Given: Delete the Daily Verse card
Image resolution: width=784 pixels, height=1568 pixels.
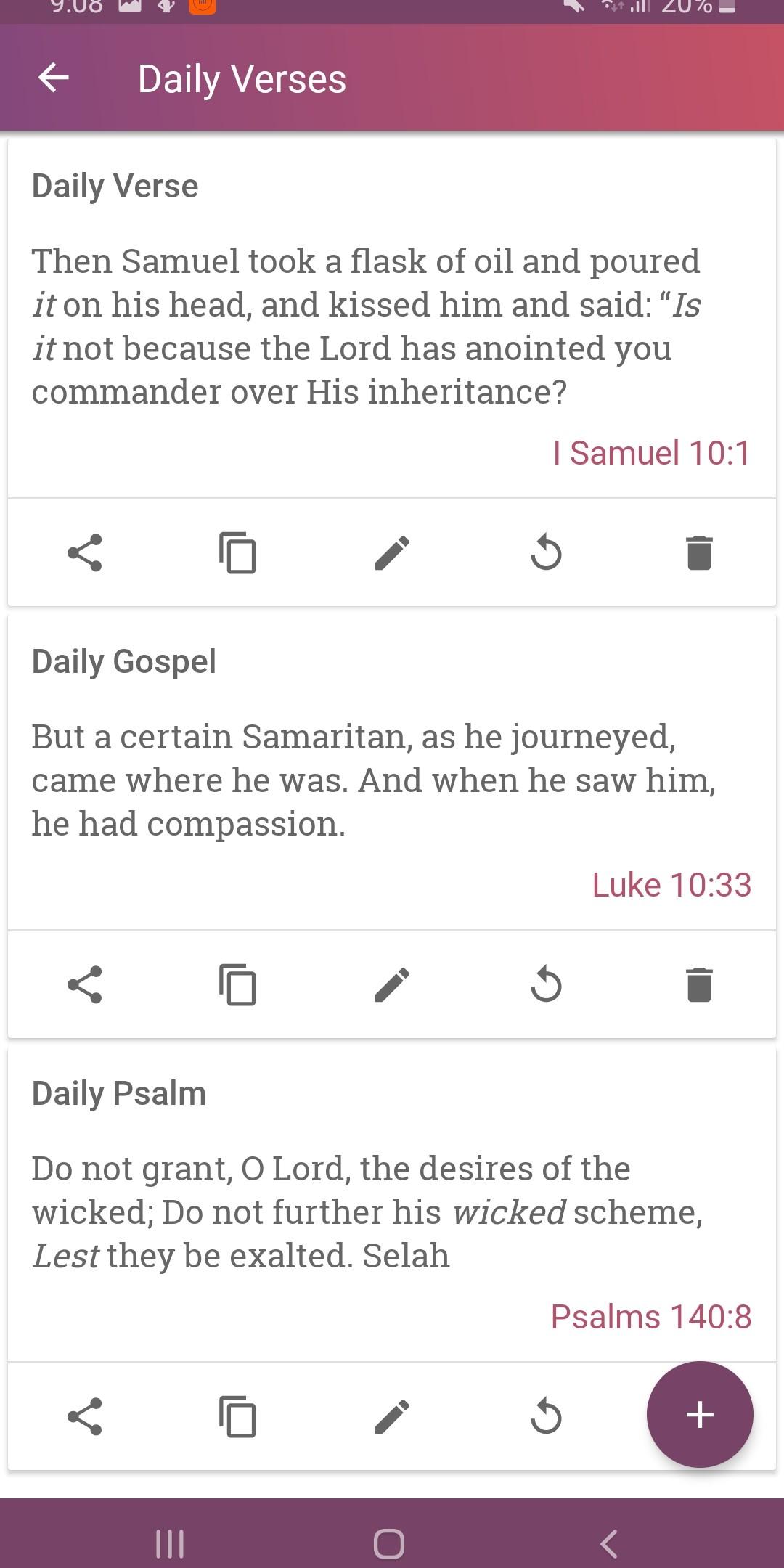Looking at the screenshot, I should (699, 553).
